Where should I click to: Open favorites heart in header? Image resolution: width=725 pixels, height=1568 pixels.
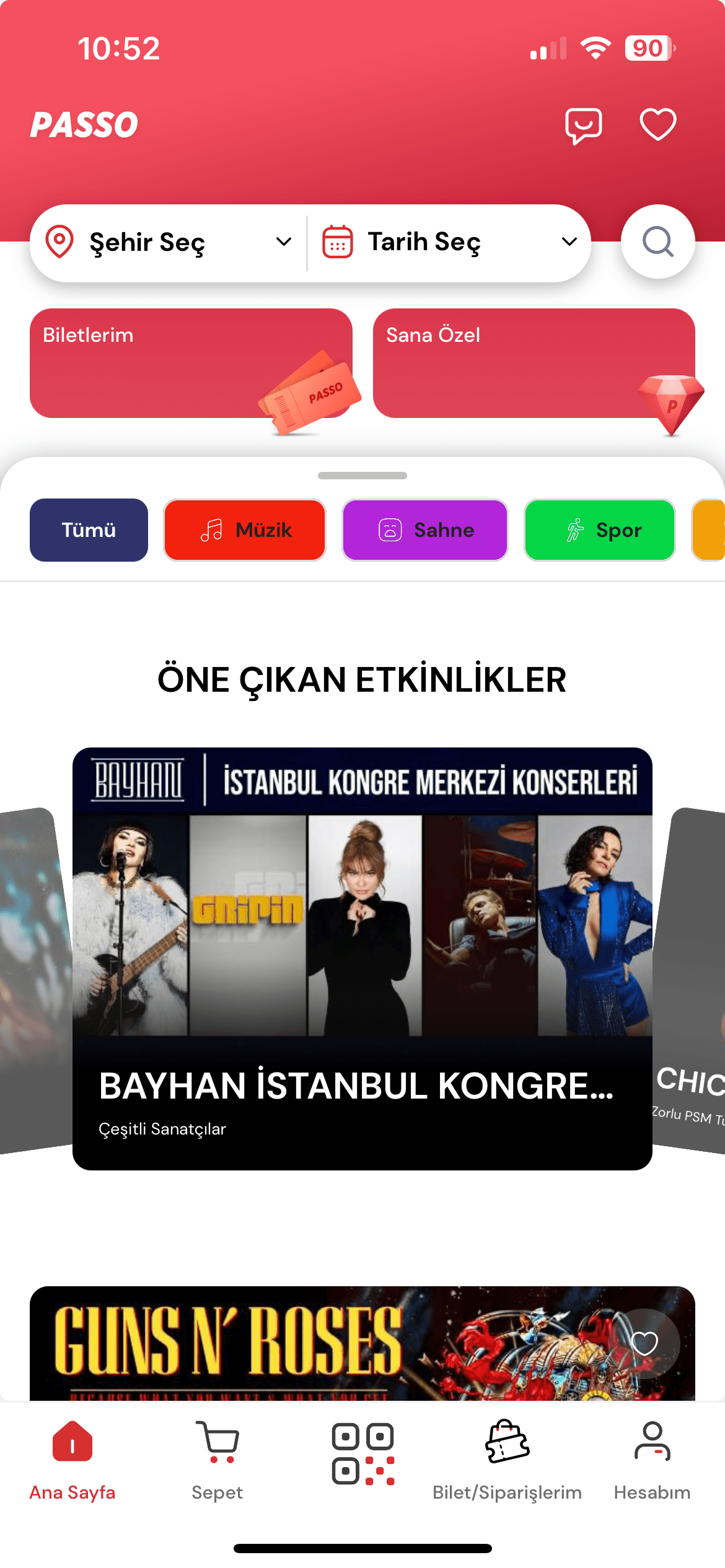click(657, 124)
